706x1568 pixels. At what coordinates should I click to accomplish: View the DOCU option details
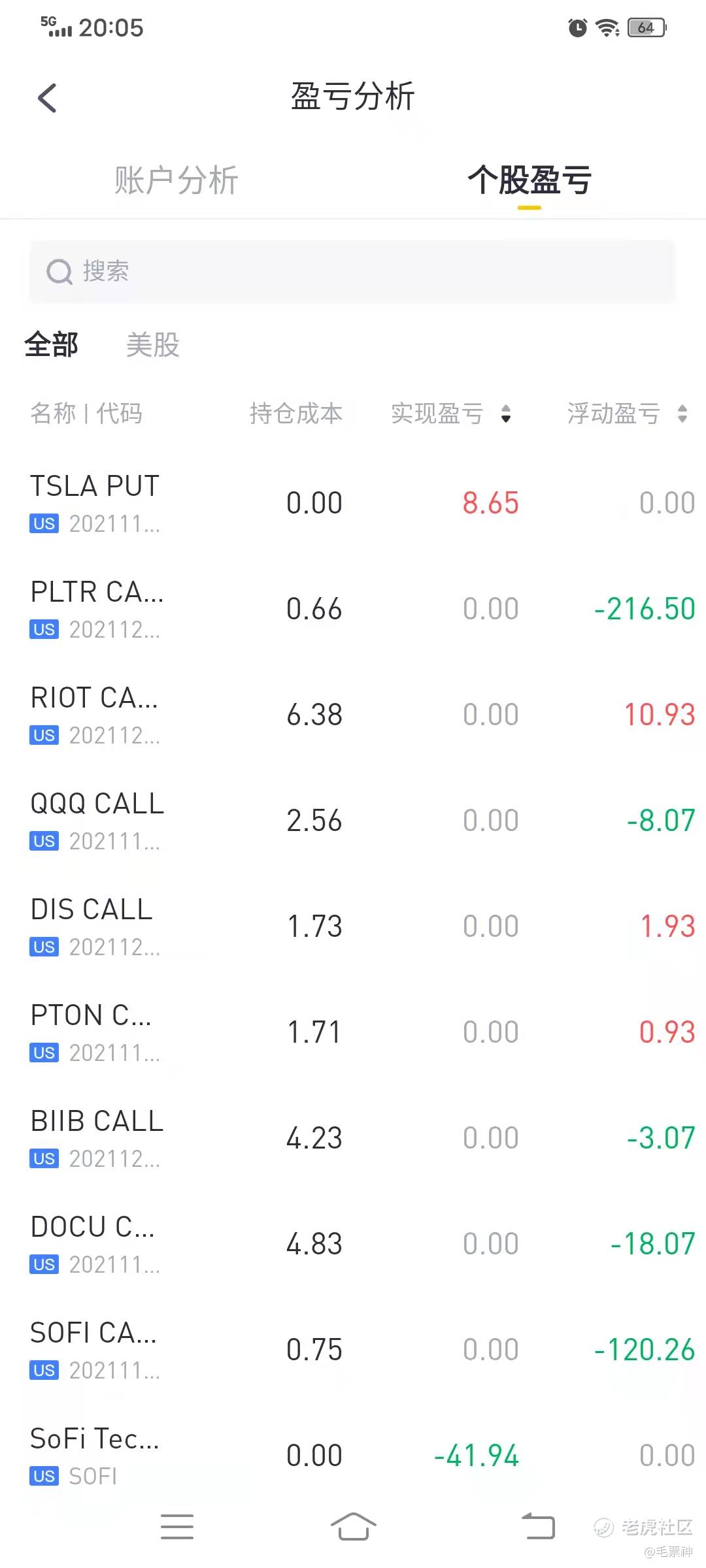coord(93,1244)
